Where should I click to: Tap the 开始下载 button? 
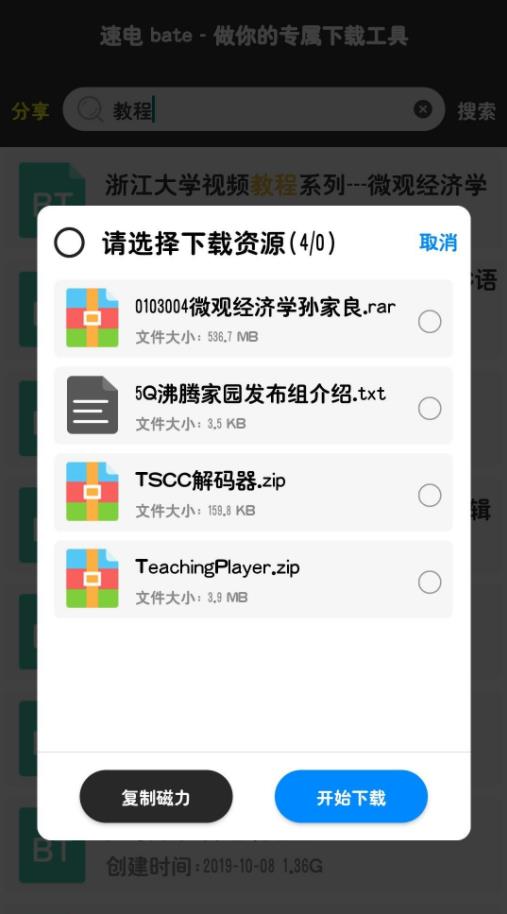(x=351, y=797)
